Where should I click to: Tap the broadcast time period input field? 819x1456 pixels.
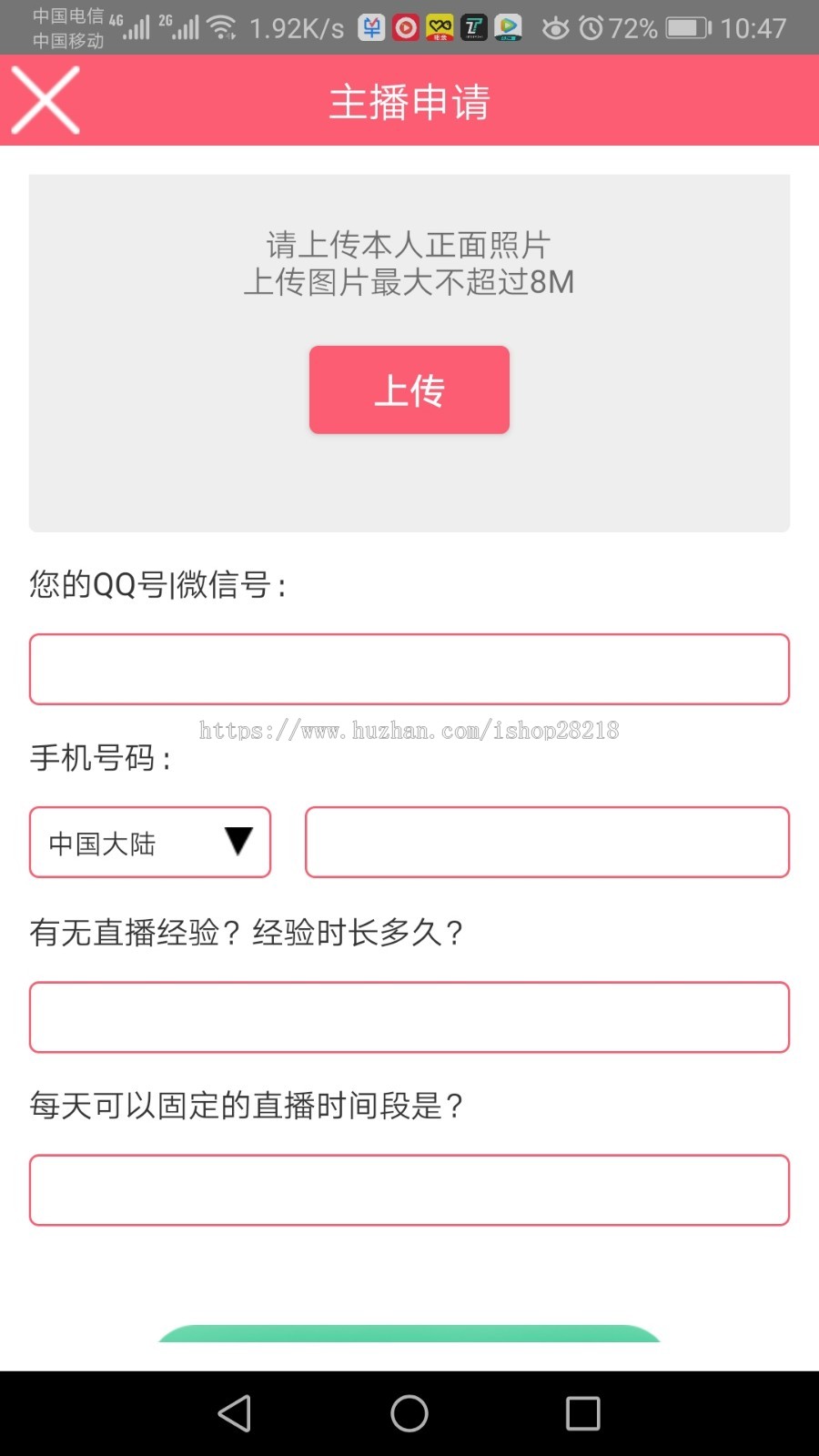tap(409, 1190)
